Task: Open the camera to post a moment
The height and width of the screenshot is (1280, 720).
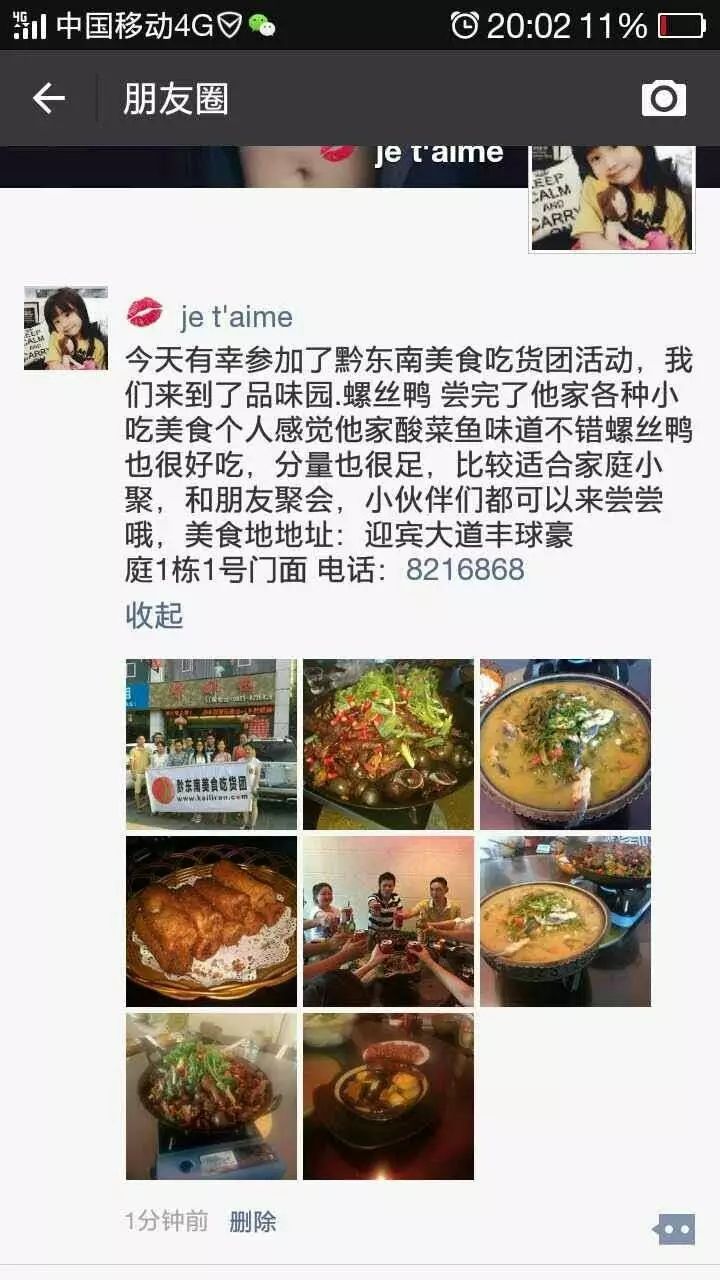Action: tap(663, 98)
